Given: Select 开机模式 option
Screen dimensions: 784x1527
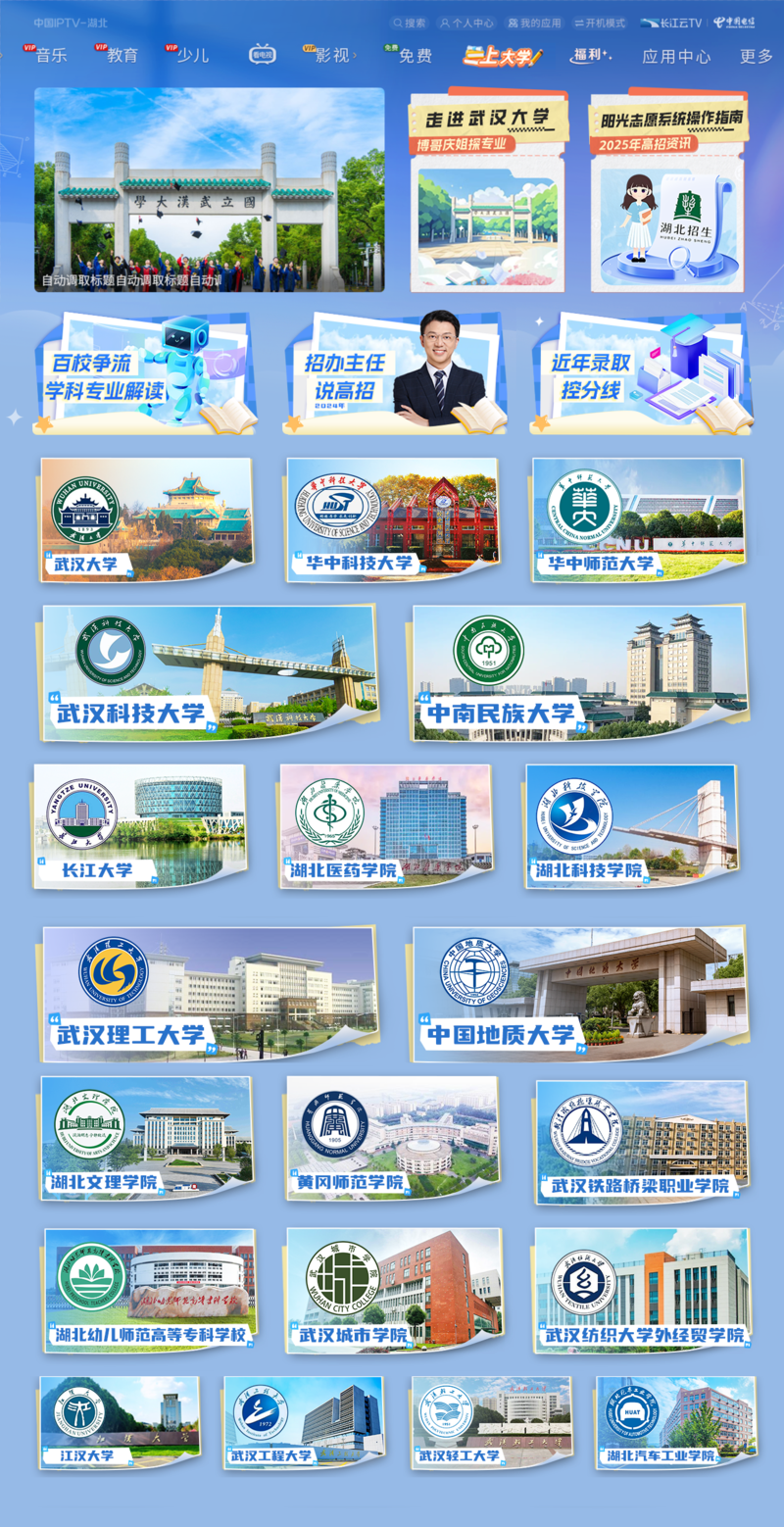Looking at the screenshot, I should 600,23.
